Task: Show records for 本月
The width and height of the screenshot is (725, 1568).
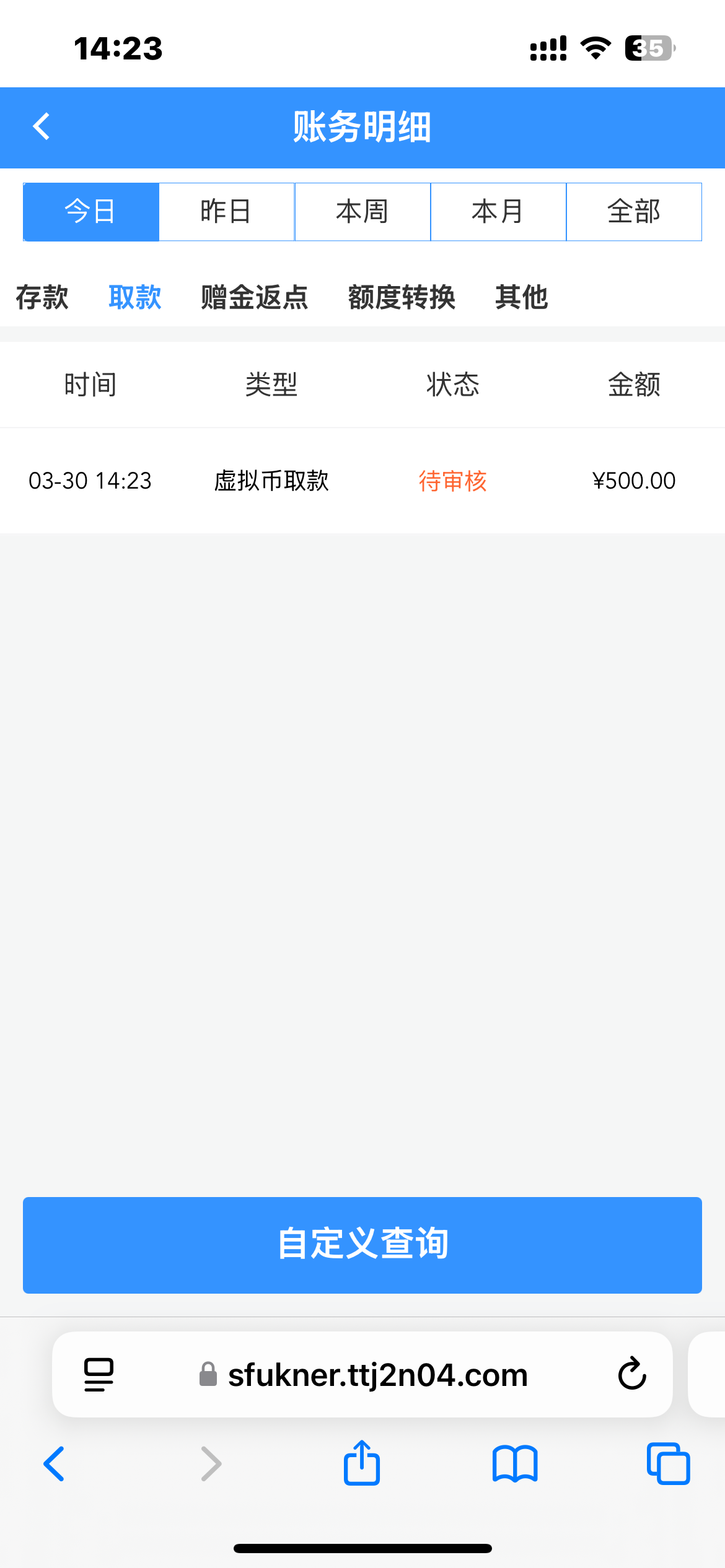Action: pyautogui.click(x=498, y=212)
